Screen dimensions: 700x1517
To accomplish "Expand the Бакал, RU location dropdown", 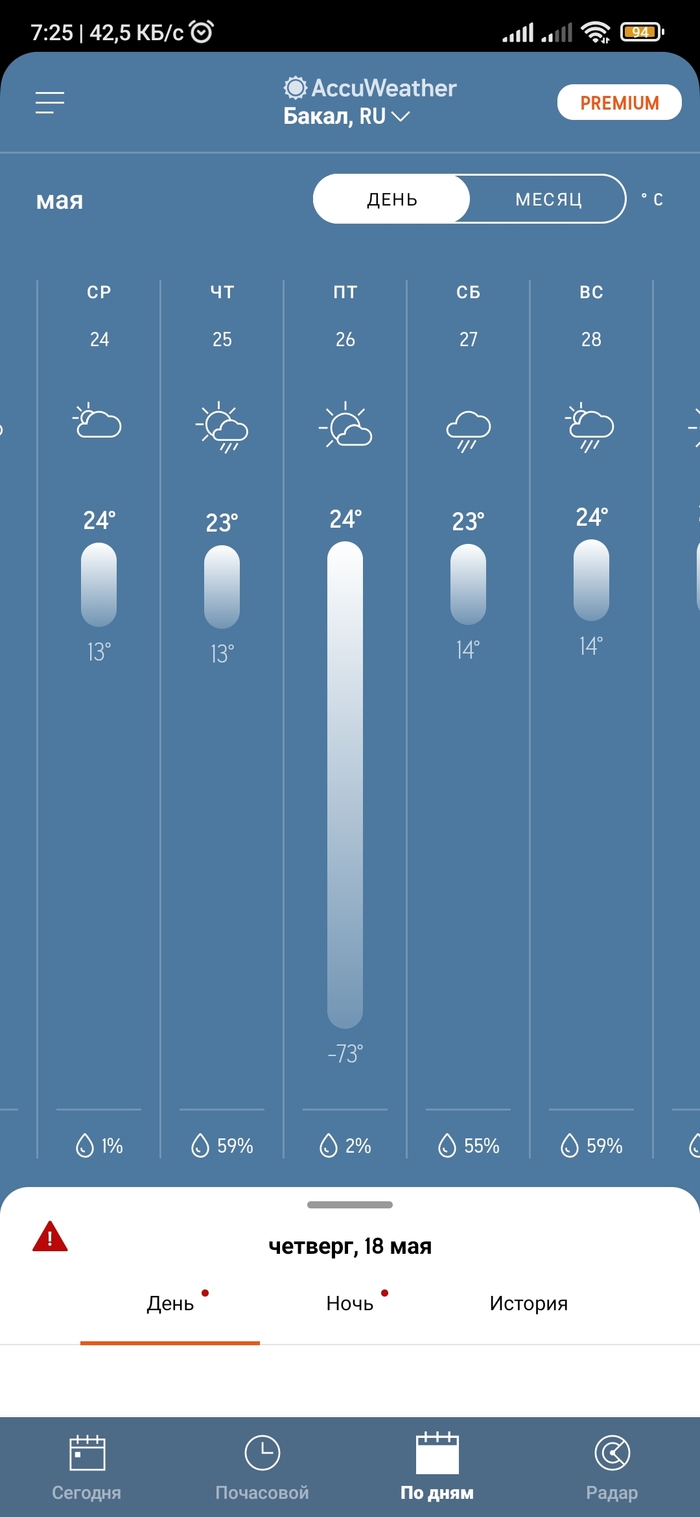I will pyautogui.click(x=347, y=116).
